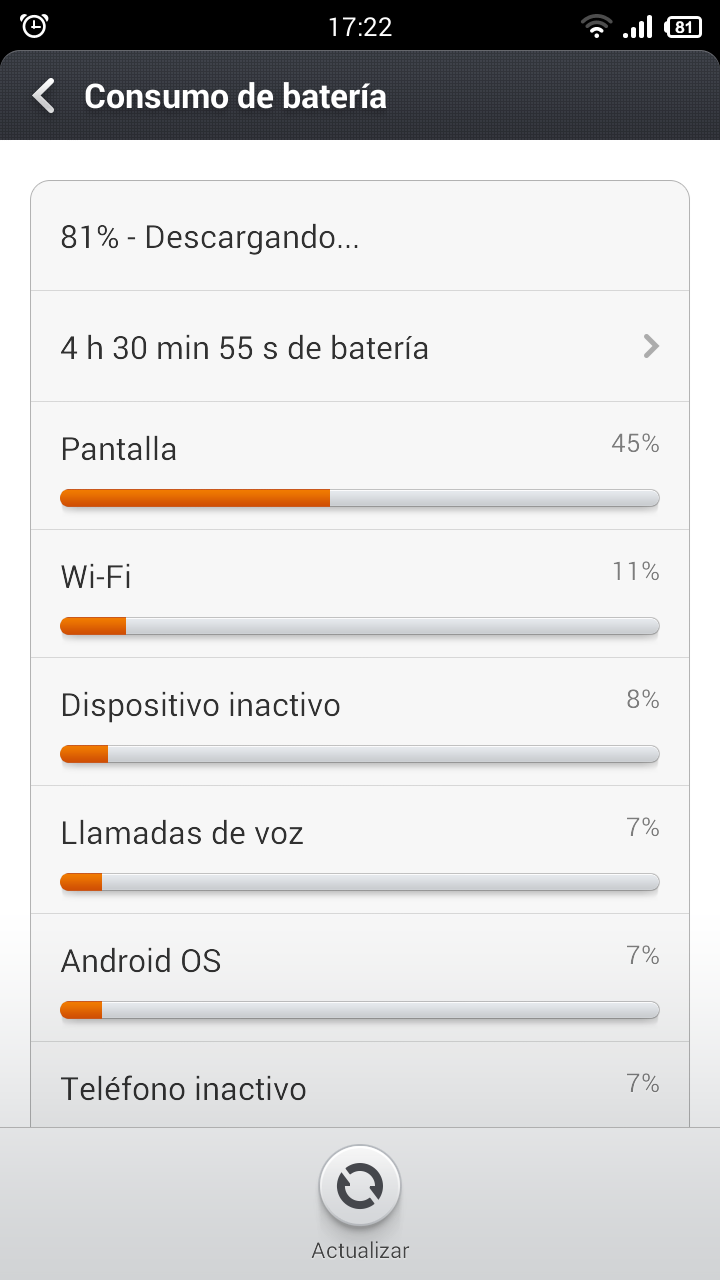Open the Teléfono inactivo entry
This screenshot has width=720, height=1280.
tap(360, 1085)
